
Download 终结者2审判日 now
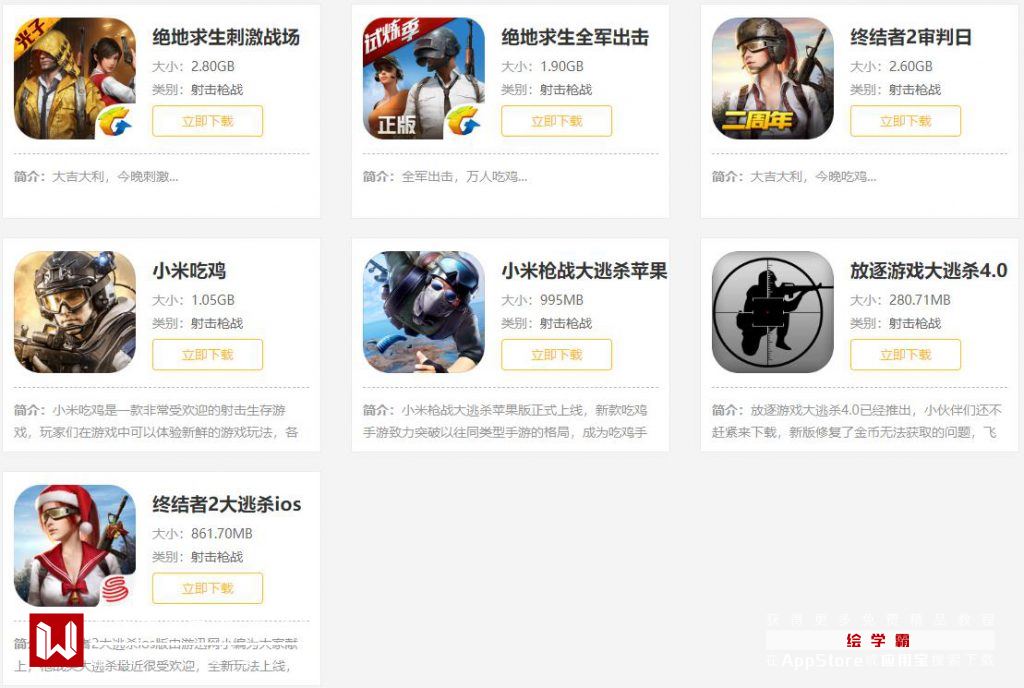coord(905,121)
